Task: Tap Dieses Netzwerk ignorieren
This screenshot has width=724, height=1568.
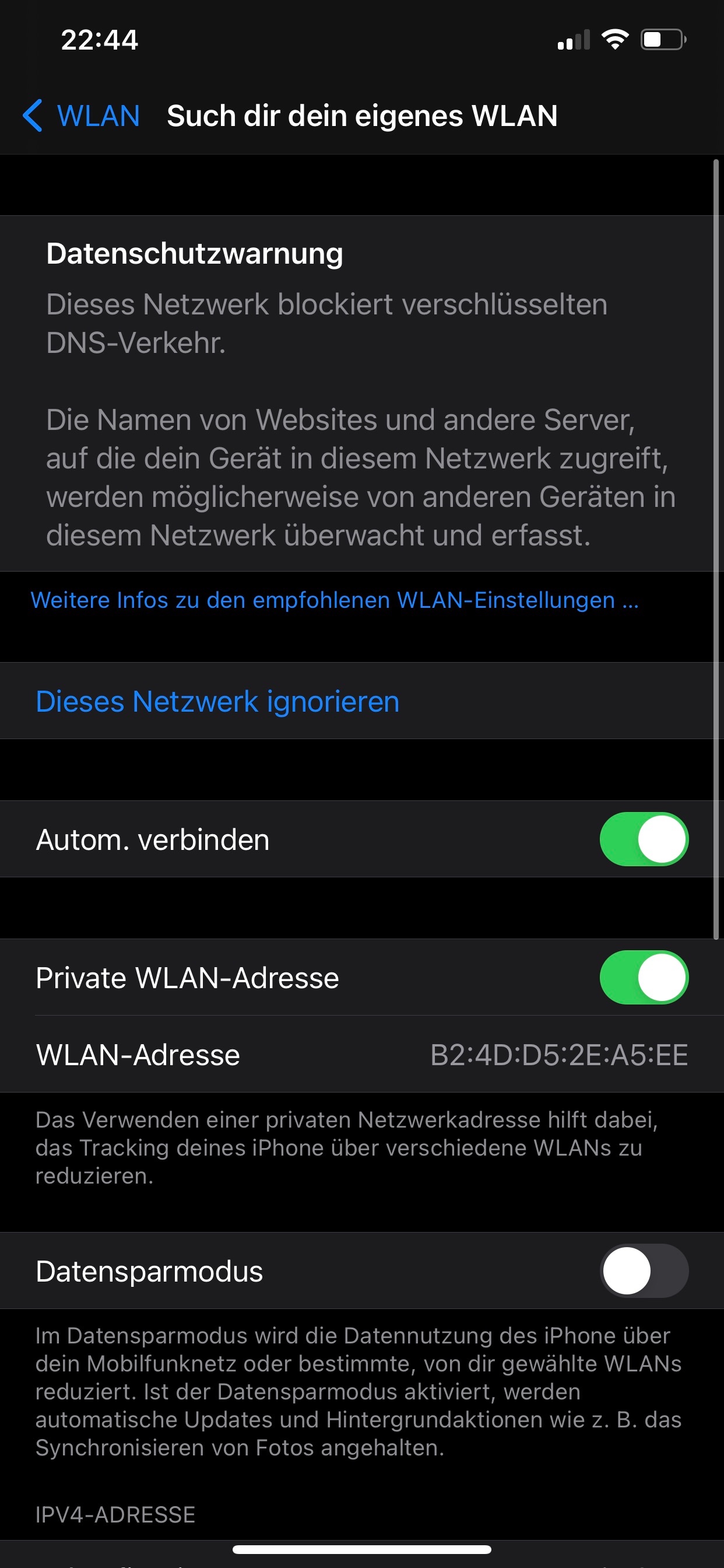Action: [x=217, y=701]
